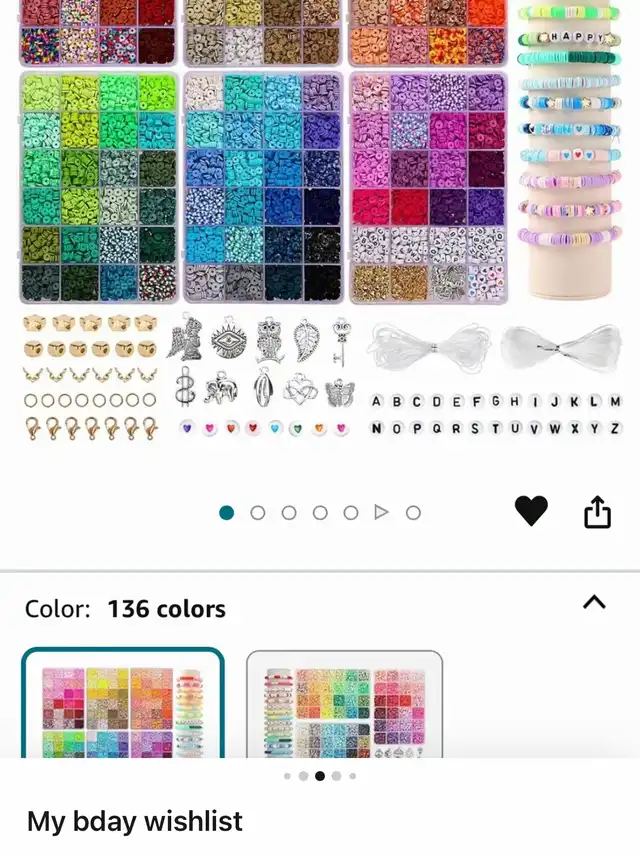
Task: Choose the second color kit variant
Action: point(344,707)
